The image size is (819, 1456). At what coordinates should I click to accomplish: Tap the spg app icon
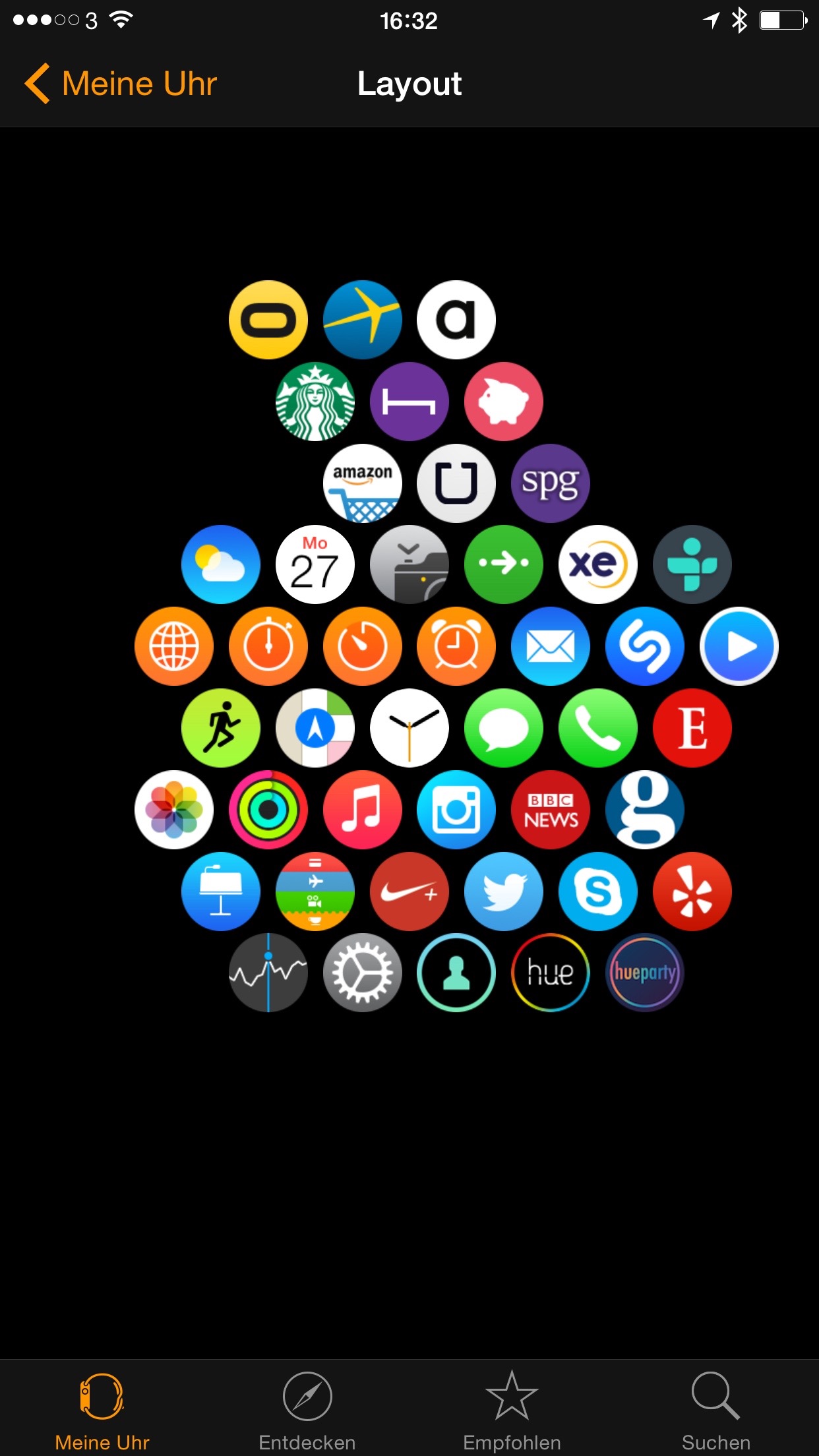tap(551, 483)
